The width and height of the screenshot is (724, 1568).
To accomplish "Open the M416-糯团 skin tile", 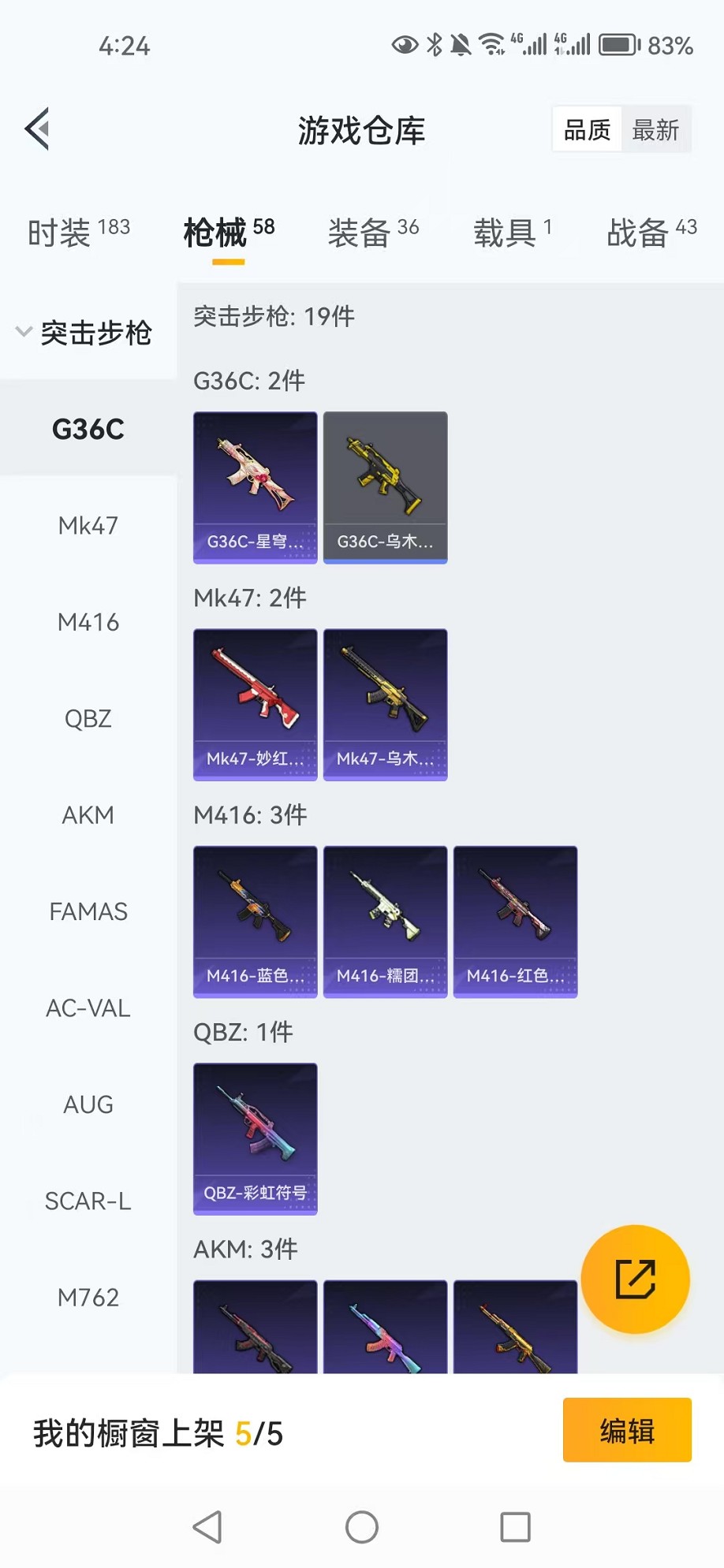I will coord(385,922).
